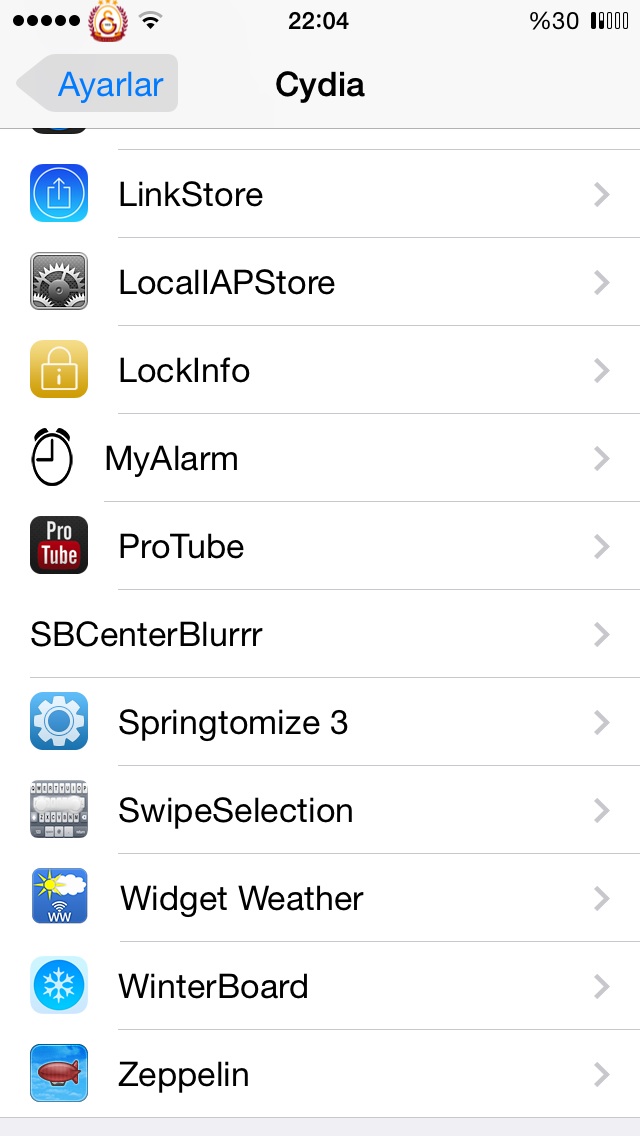This screenshot has height=1136, width=640.
Task: Open ProTube settings
Action: pyautogui.click(x=320, y=546)
